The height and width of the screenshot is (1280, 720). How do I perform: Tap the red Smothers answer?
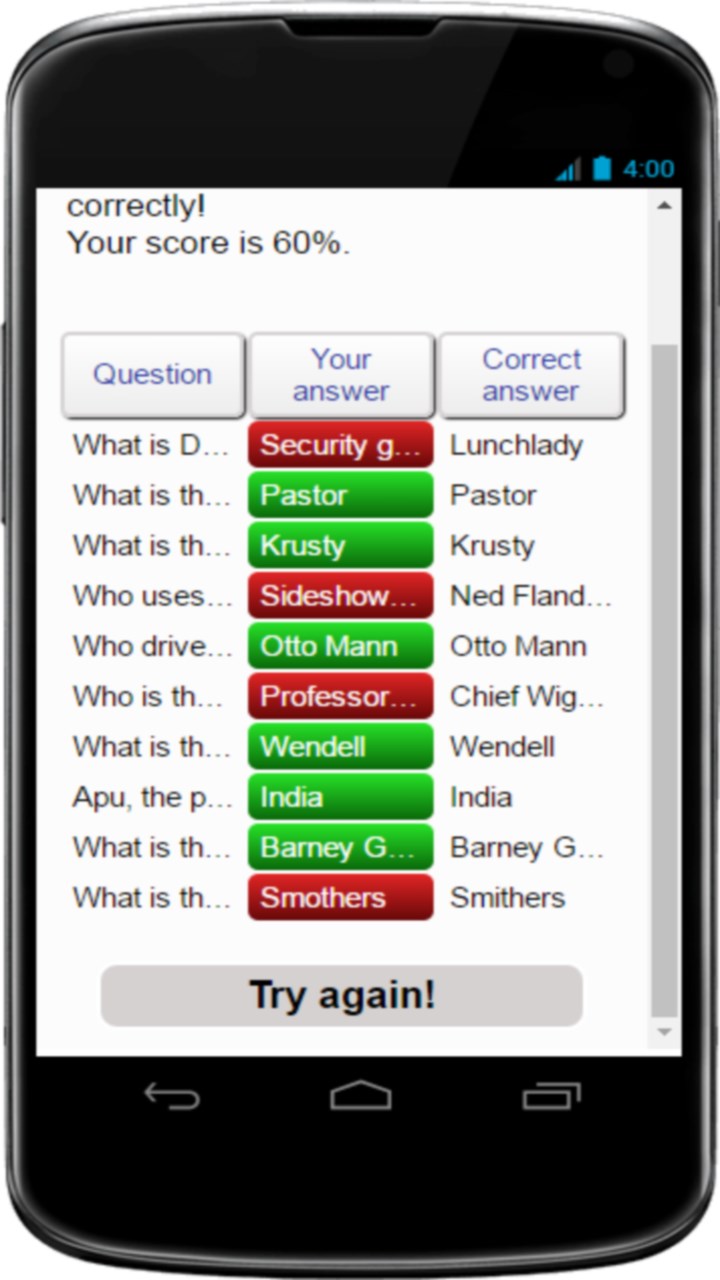(x=340, y=897)
